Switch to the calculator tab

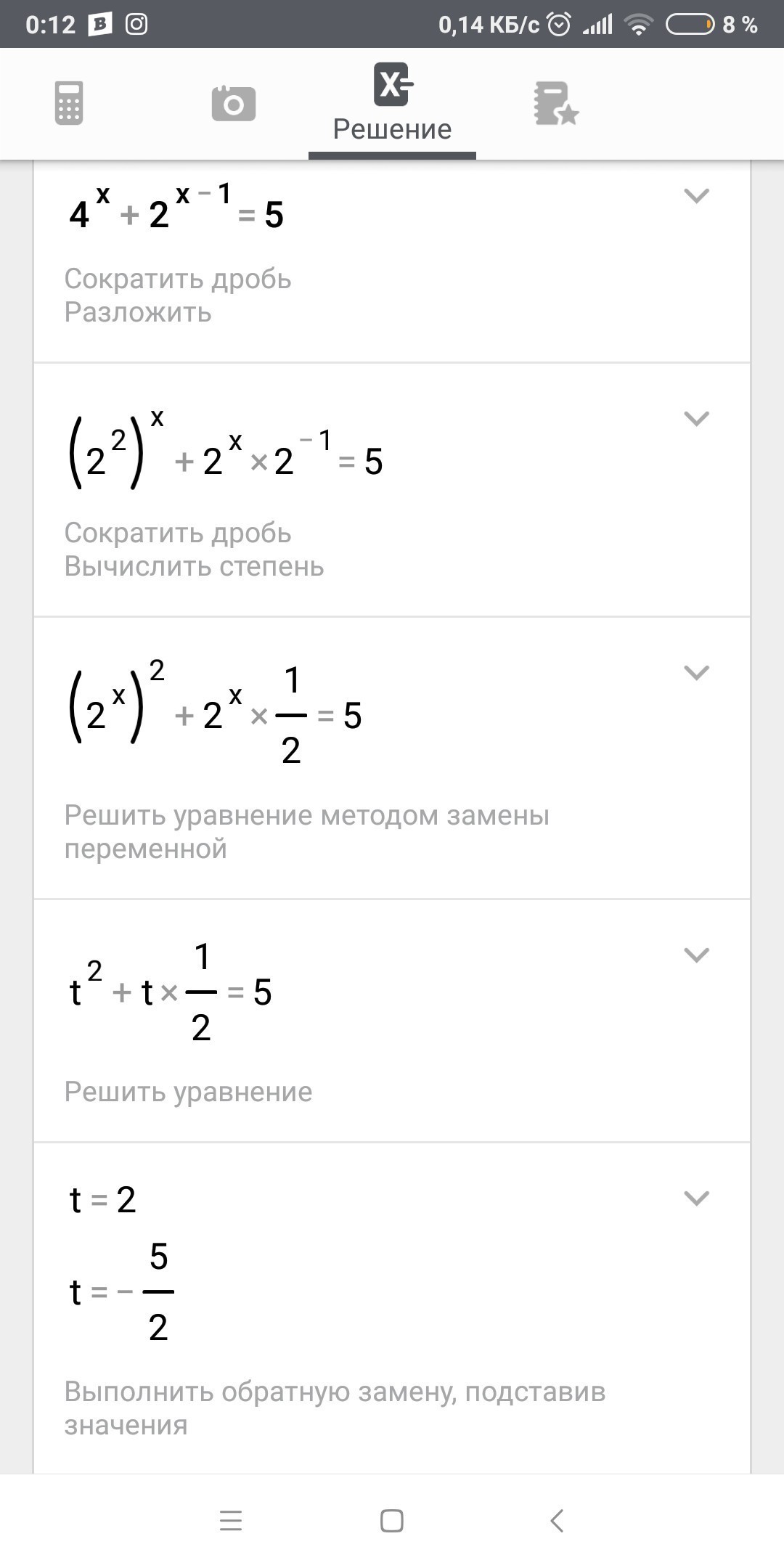[69, 103]
